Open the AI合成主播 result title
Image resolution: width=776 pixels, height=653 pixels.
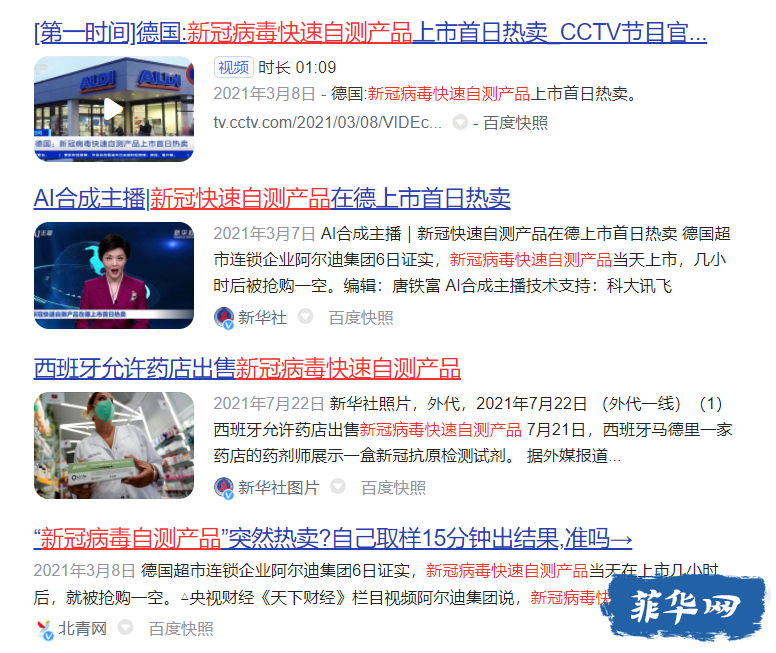pos(272,198)
